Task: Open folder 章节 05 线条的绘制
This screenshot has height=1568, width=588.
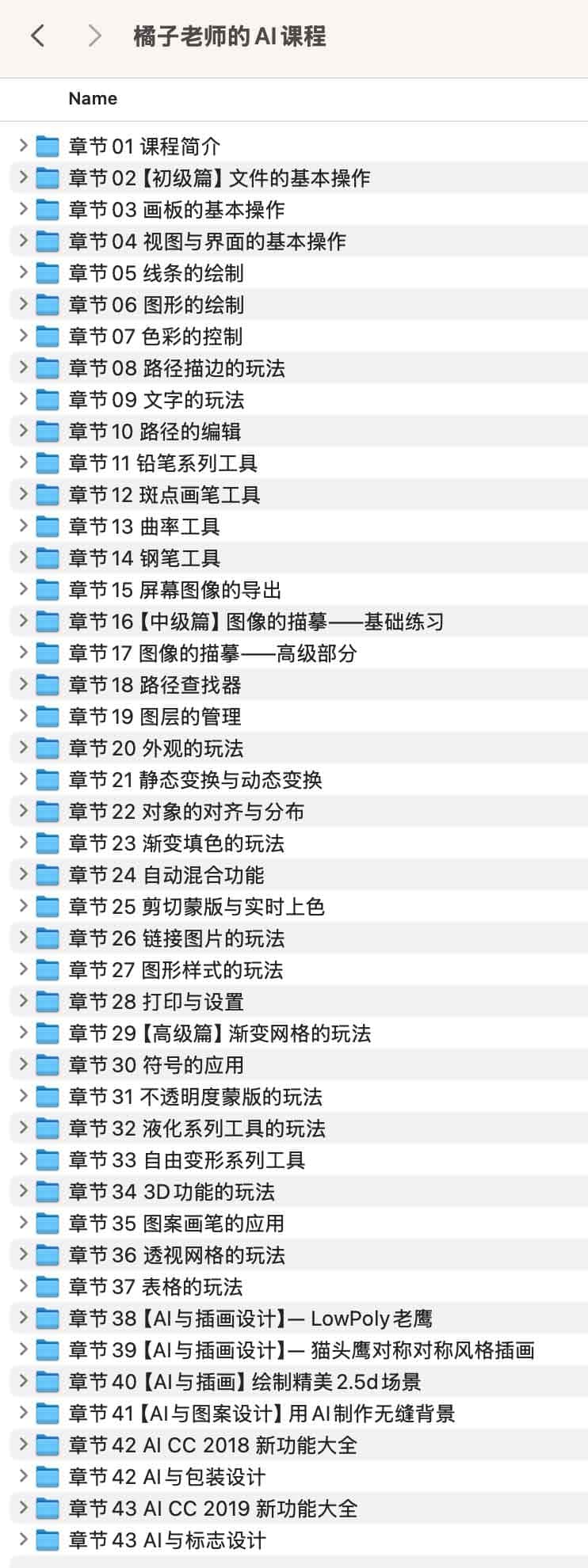Action: [x=155, y=272]
